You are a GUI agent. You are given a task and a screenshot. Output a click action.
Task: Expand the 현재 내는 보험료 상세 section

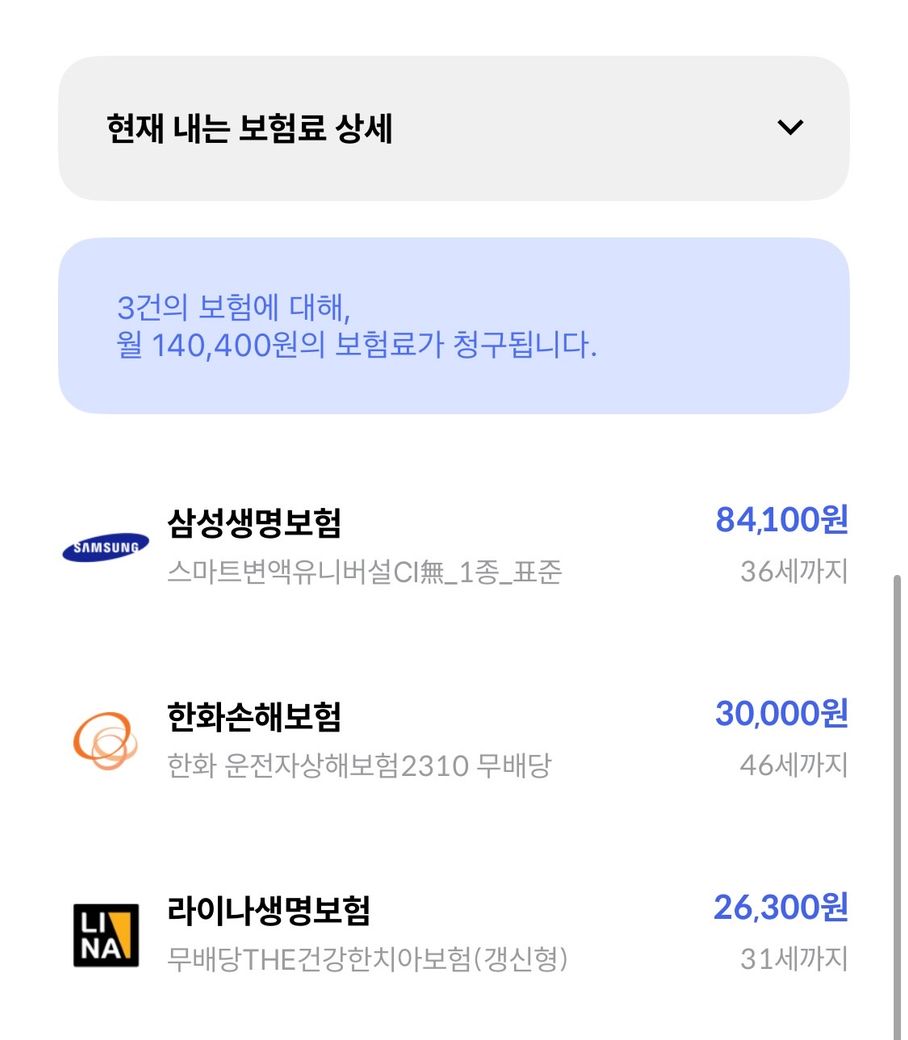[x=789, y=128]
